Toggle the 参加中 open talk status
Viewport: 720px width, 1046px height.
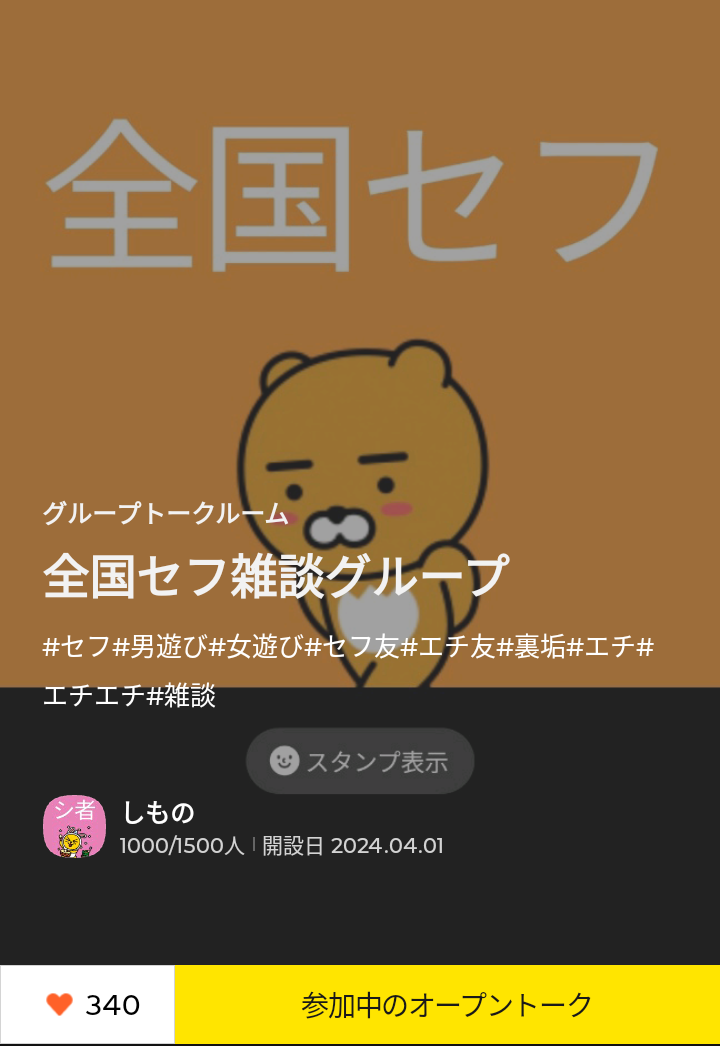click(x=447, y=1005)
